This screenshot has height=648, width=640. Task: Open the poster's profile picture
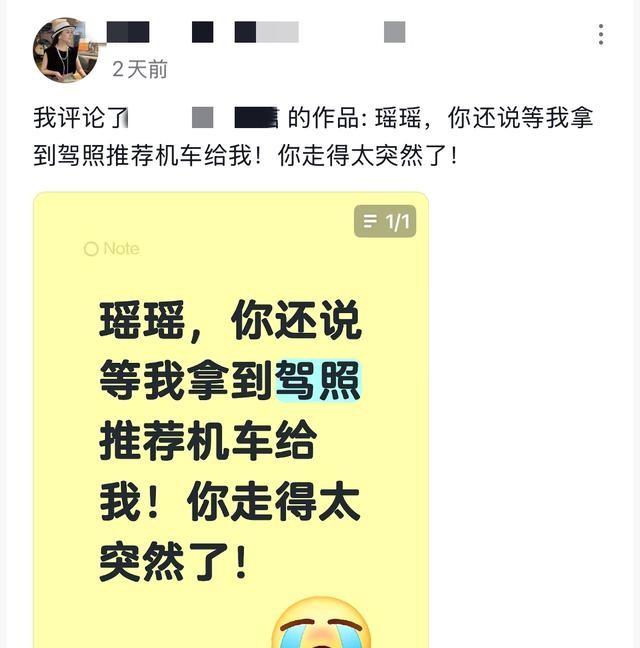66,50
